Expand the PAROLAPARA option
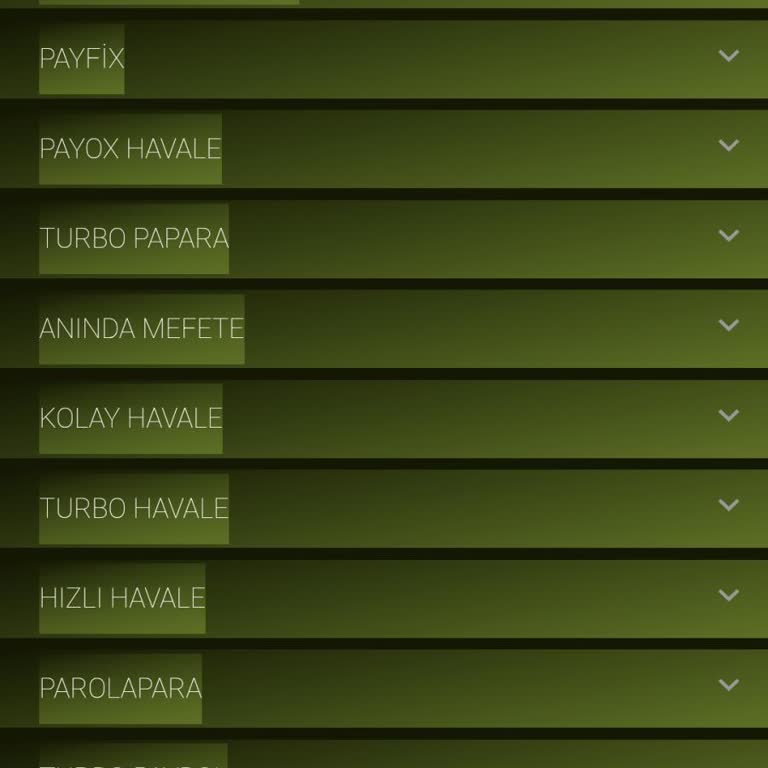768x768 pixels. pos(728,687)
